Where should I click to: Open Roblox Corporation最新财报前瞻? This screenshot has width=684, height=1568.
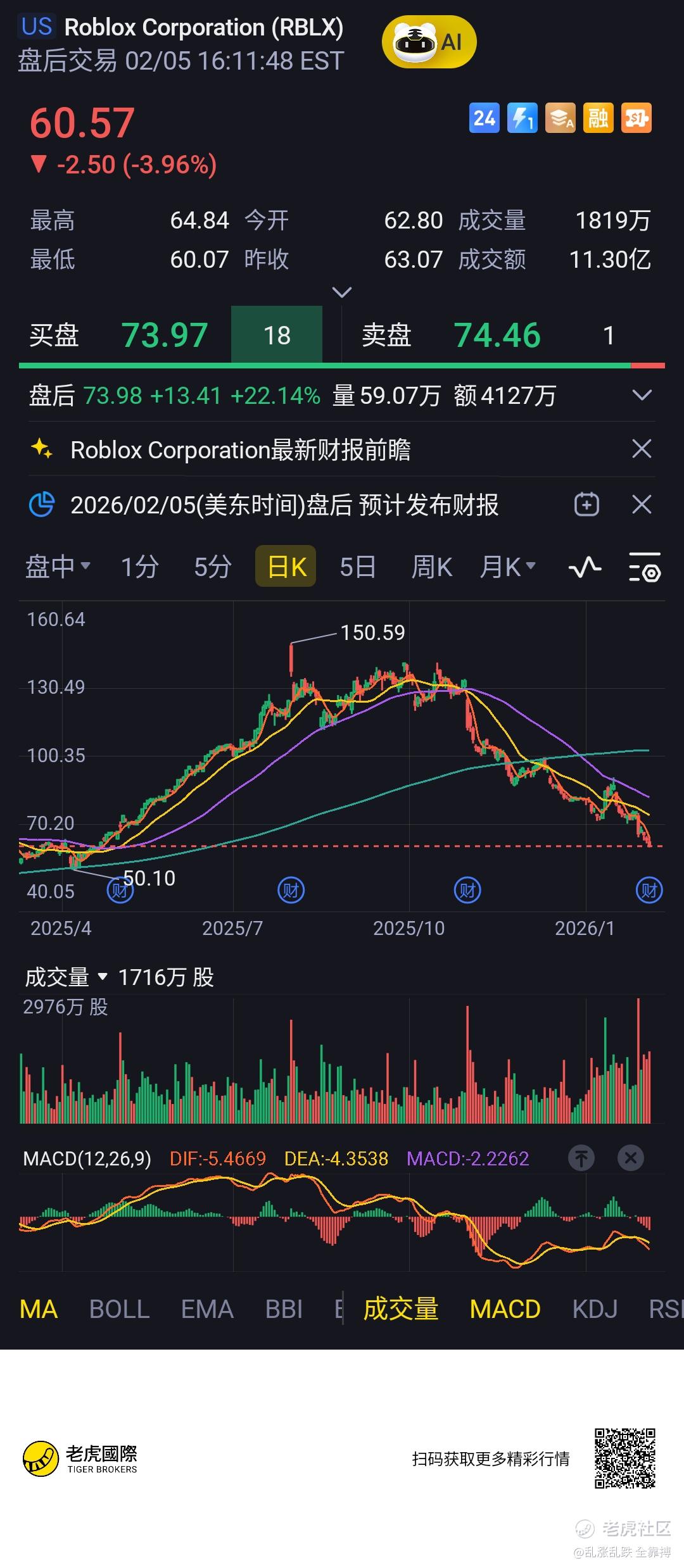point(241,450)
